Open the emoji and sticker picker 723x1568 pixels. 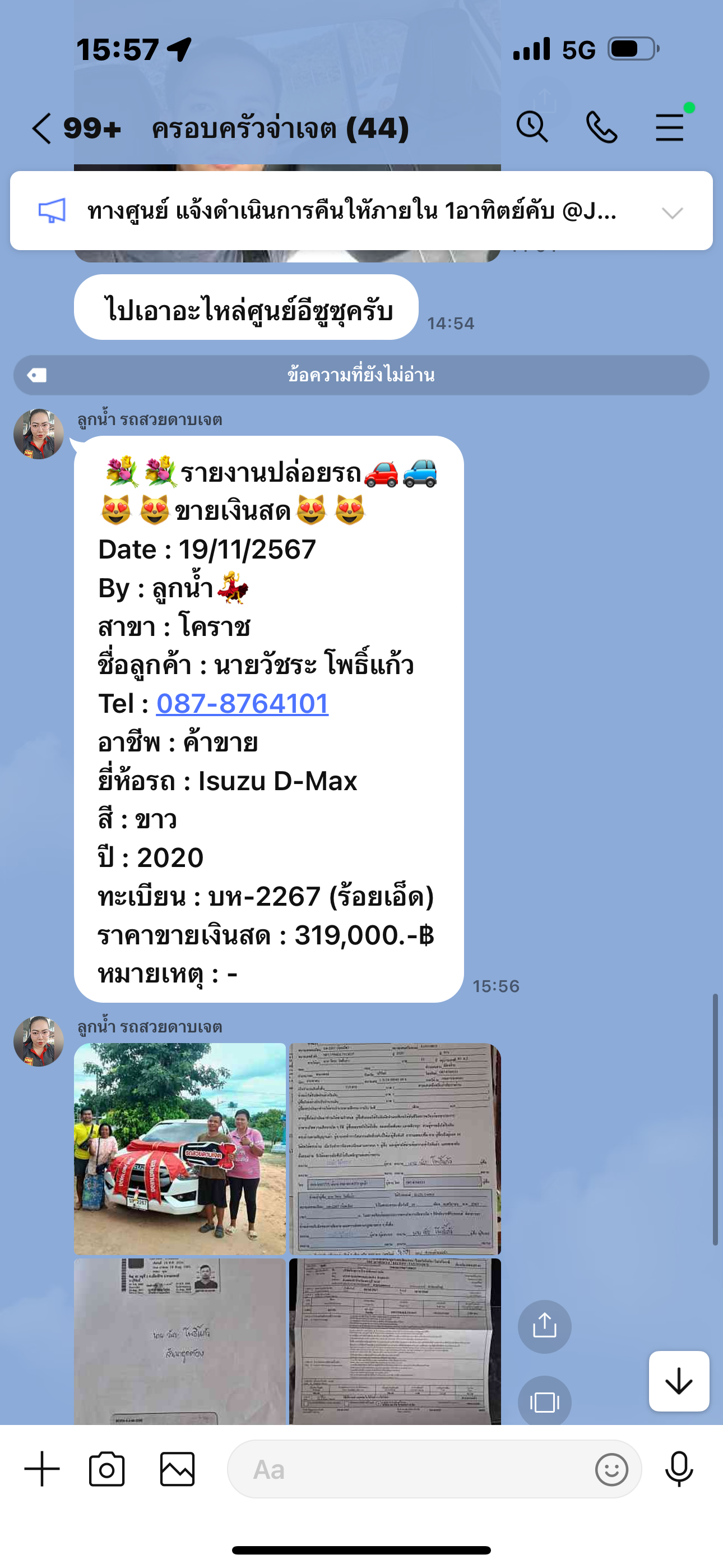click(x=611, y=1470)
